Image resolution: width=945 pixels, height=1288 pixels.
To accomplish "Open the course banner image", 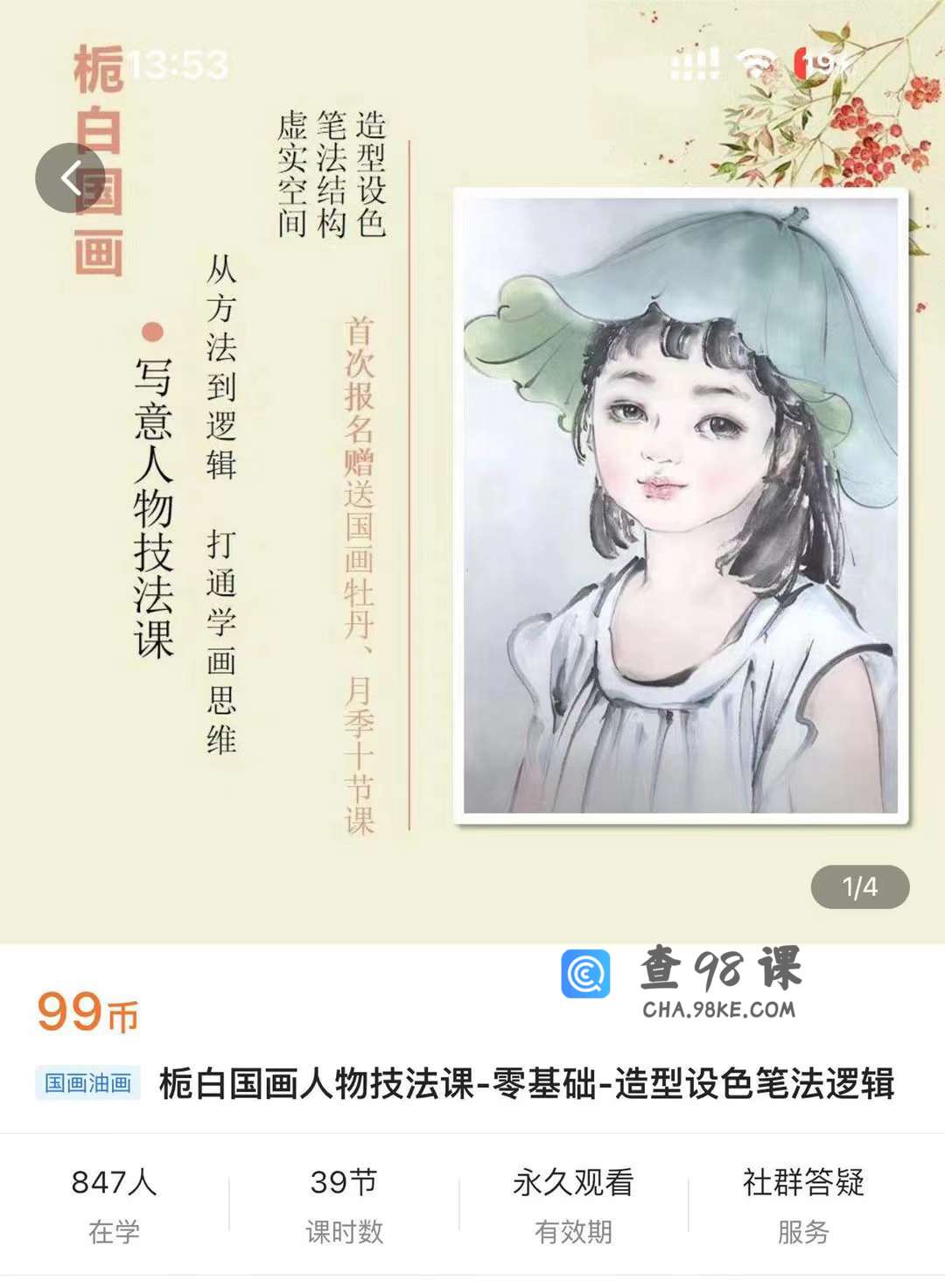I will pyautogui.click(x=472, y=490).
